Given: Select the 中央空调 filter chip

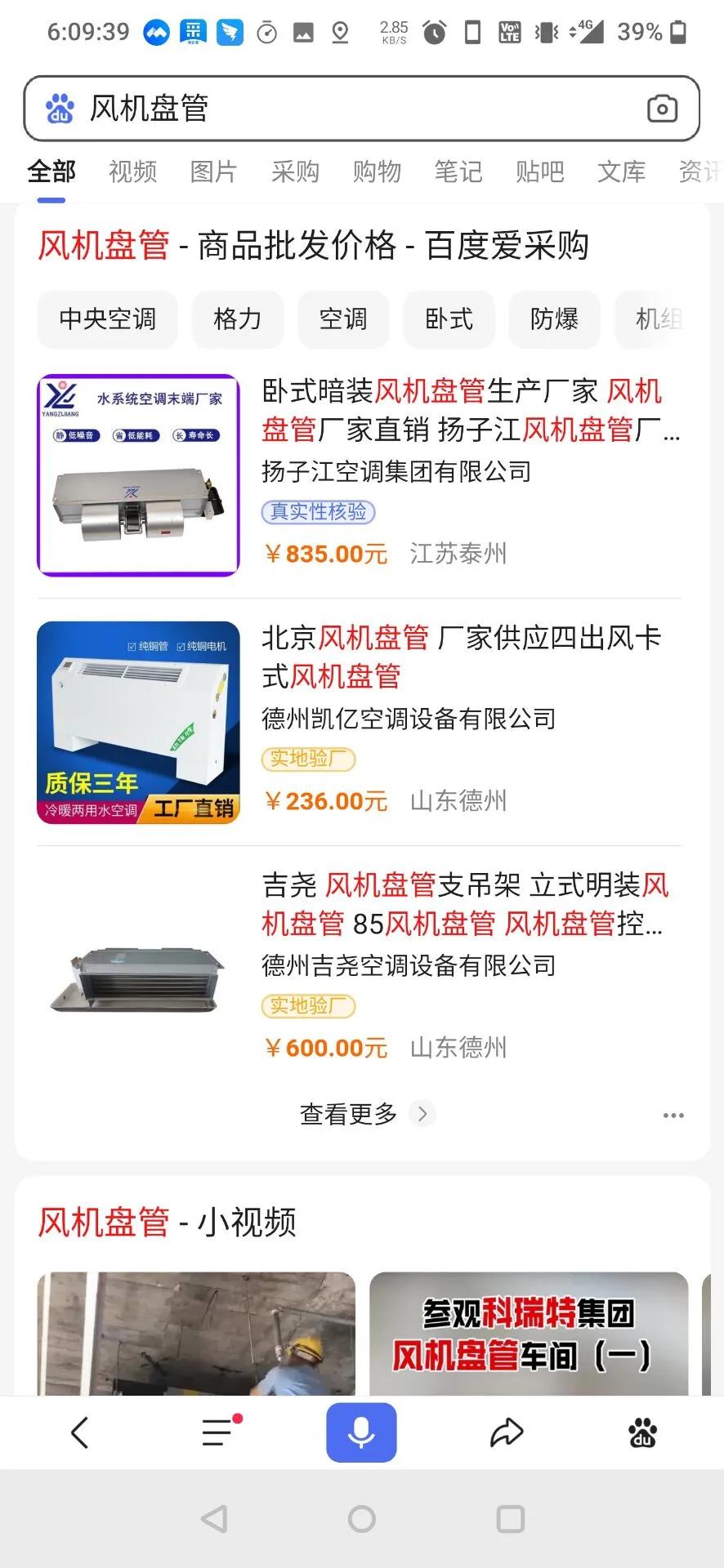Looking at the screenshot, I should [107, 319].
